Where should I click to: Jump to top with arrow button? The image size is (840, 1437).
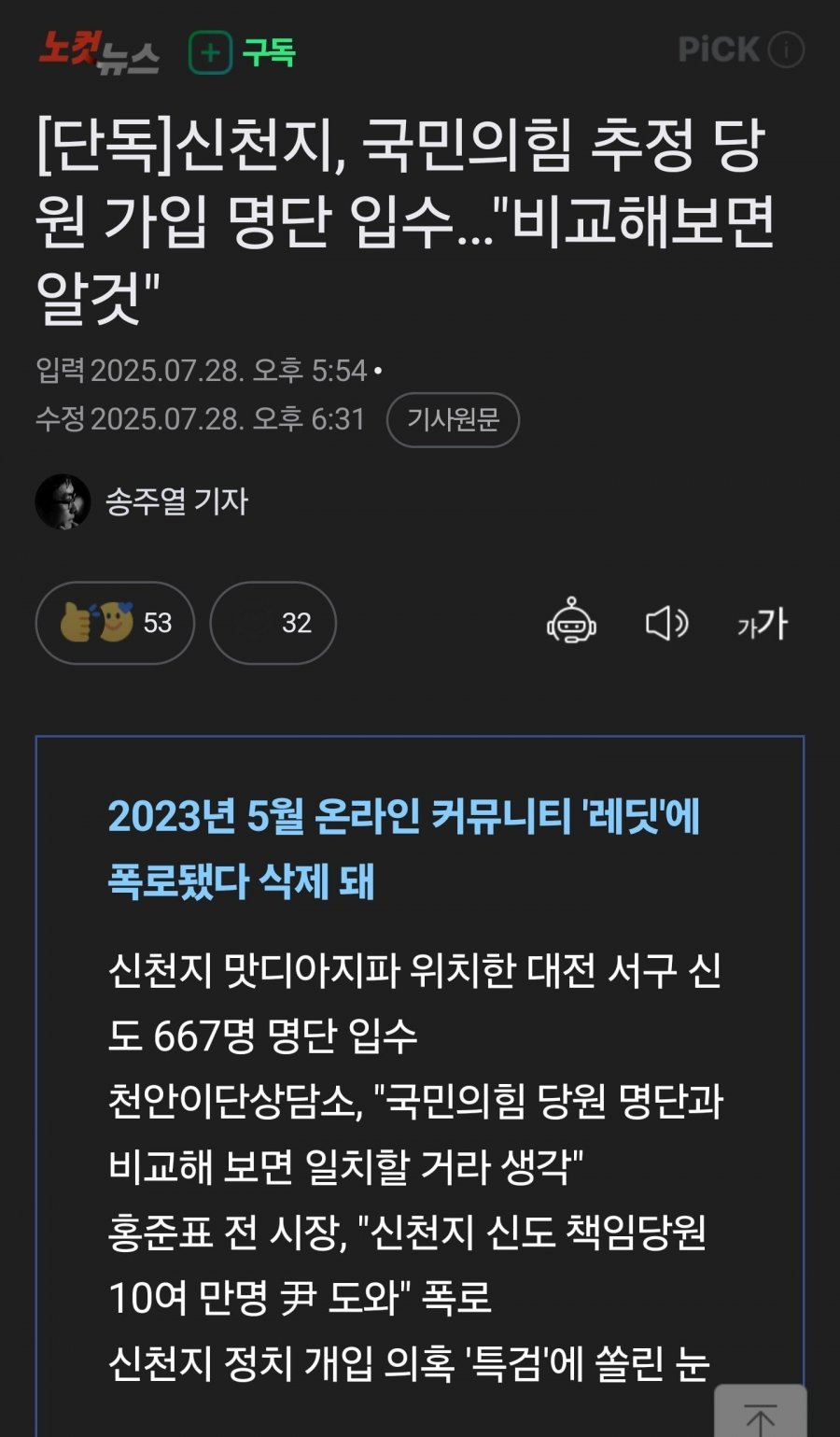tap(760, 1415)
